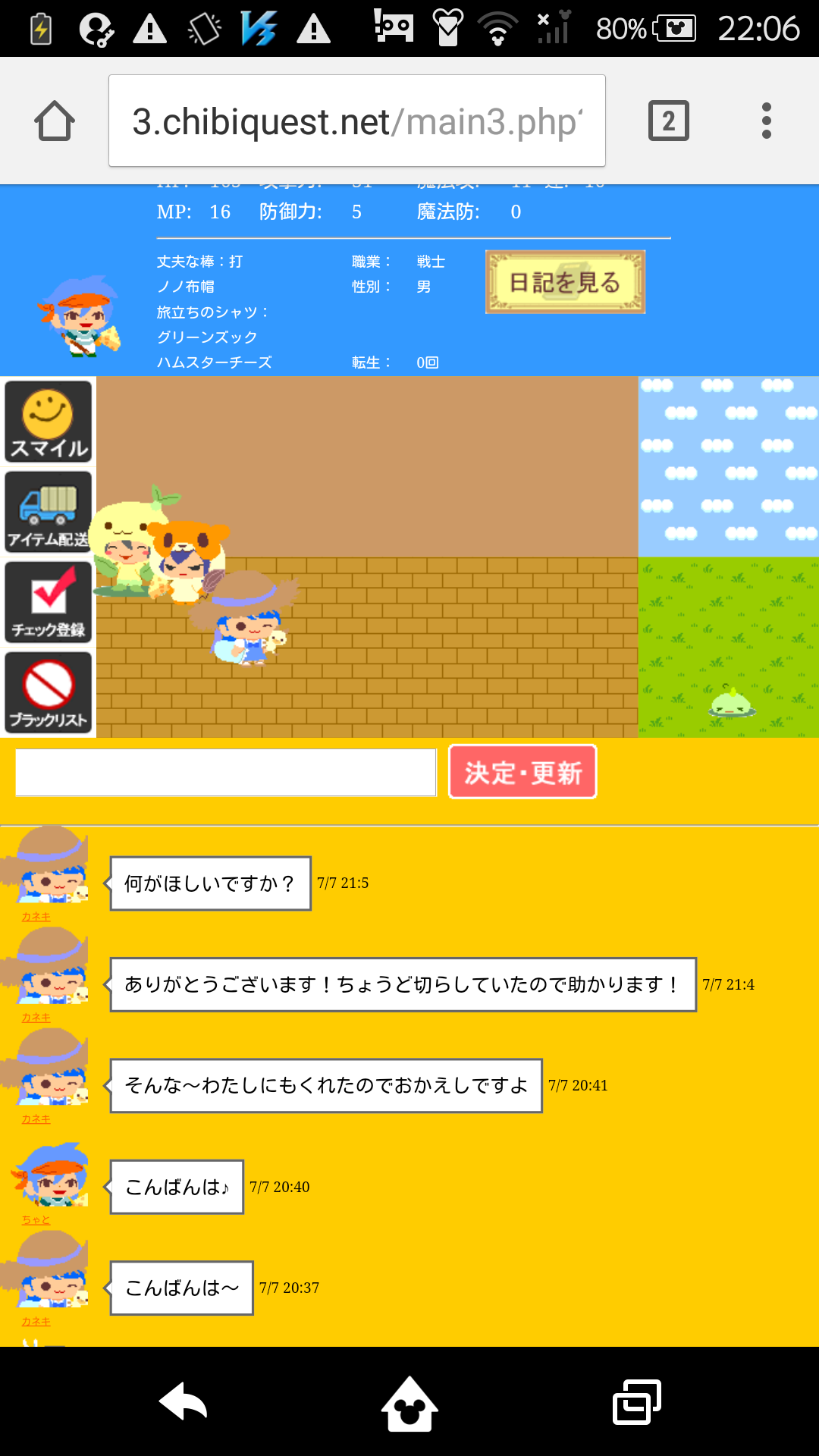Open アイテム配送 item delivery
Image resolution: width=819 pixels, height=1456 pixels.
pos(49,512)
